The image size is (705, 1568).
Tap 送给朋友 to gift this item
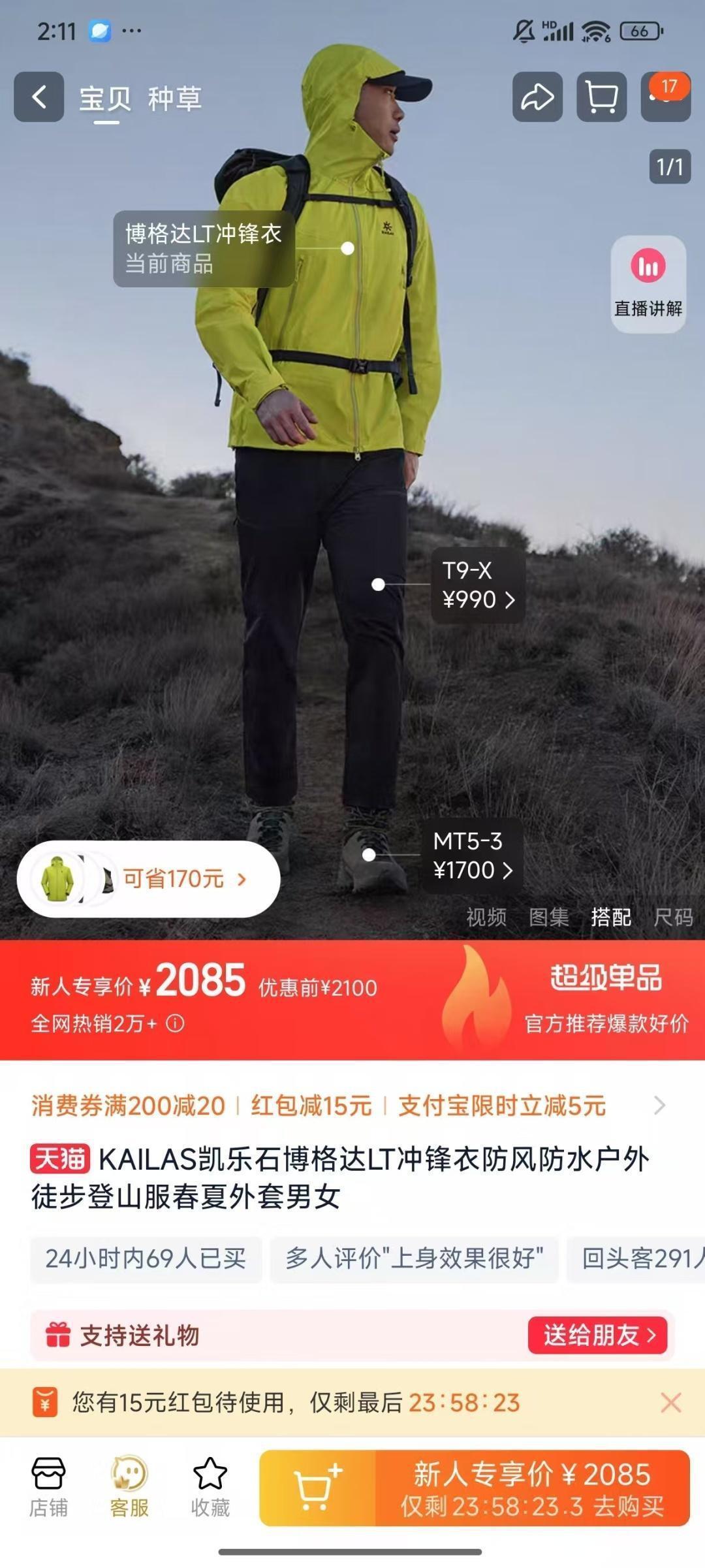598,1336
